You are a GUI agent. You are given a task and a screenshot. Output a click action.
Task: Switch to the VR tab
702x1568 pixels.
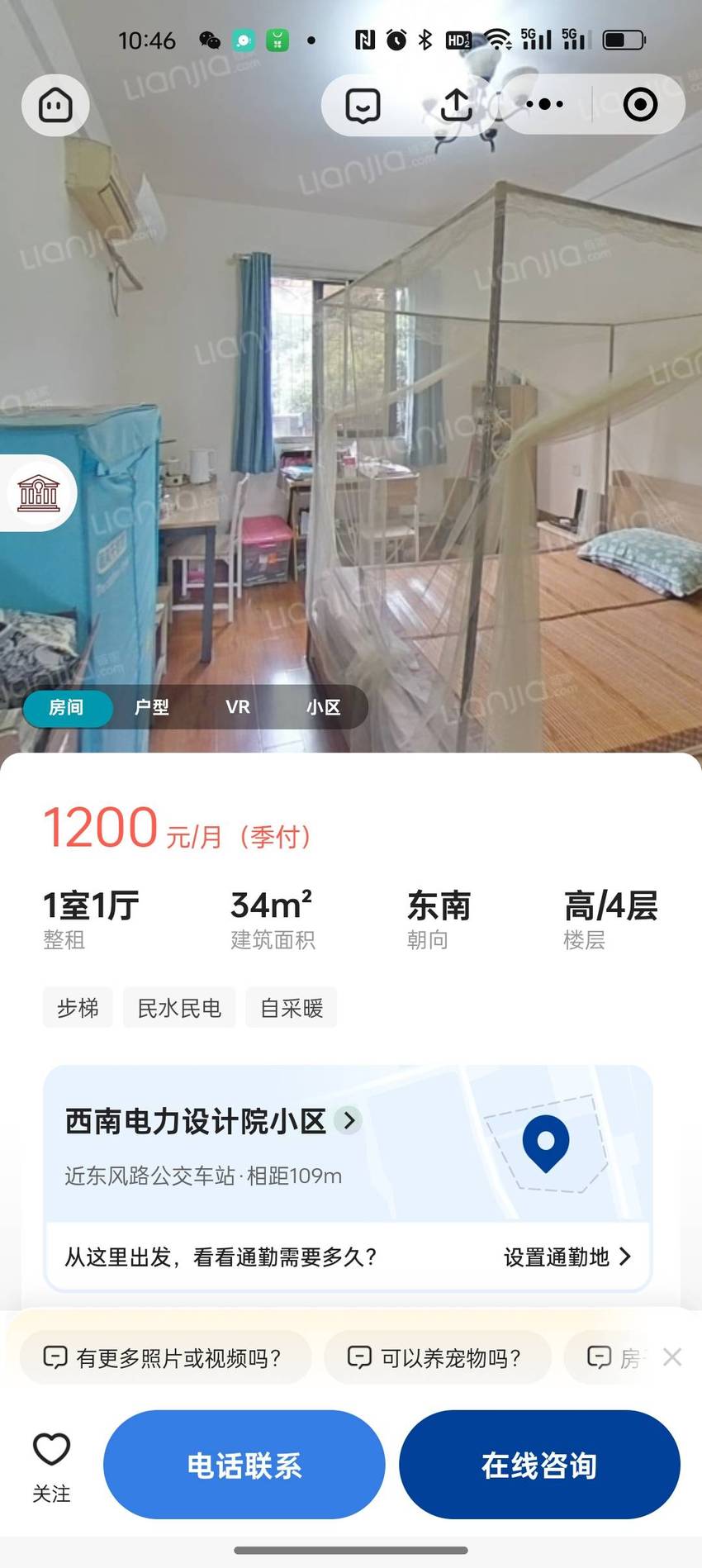click(238, 707)
